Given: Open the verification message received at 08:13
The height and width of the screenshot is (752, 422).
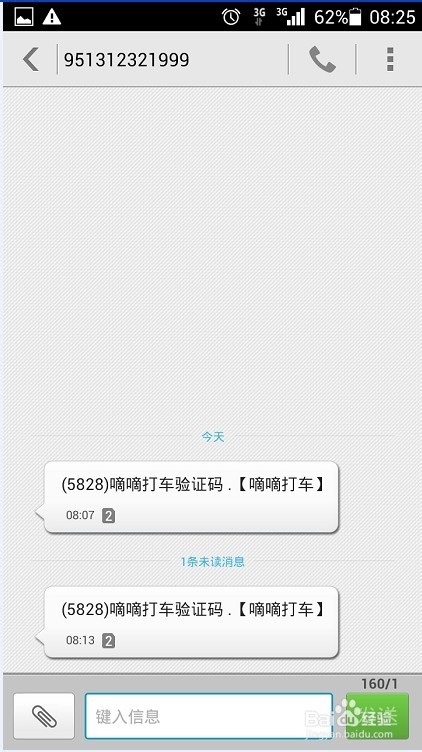Looking at the screenshot, I should (x=191, y=622).
